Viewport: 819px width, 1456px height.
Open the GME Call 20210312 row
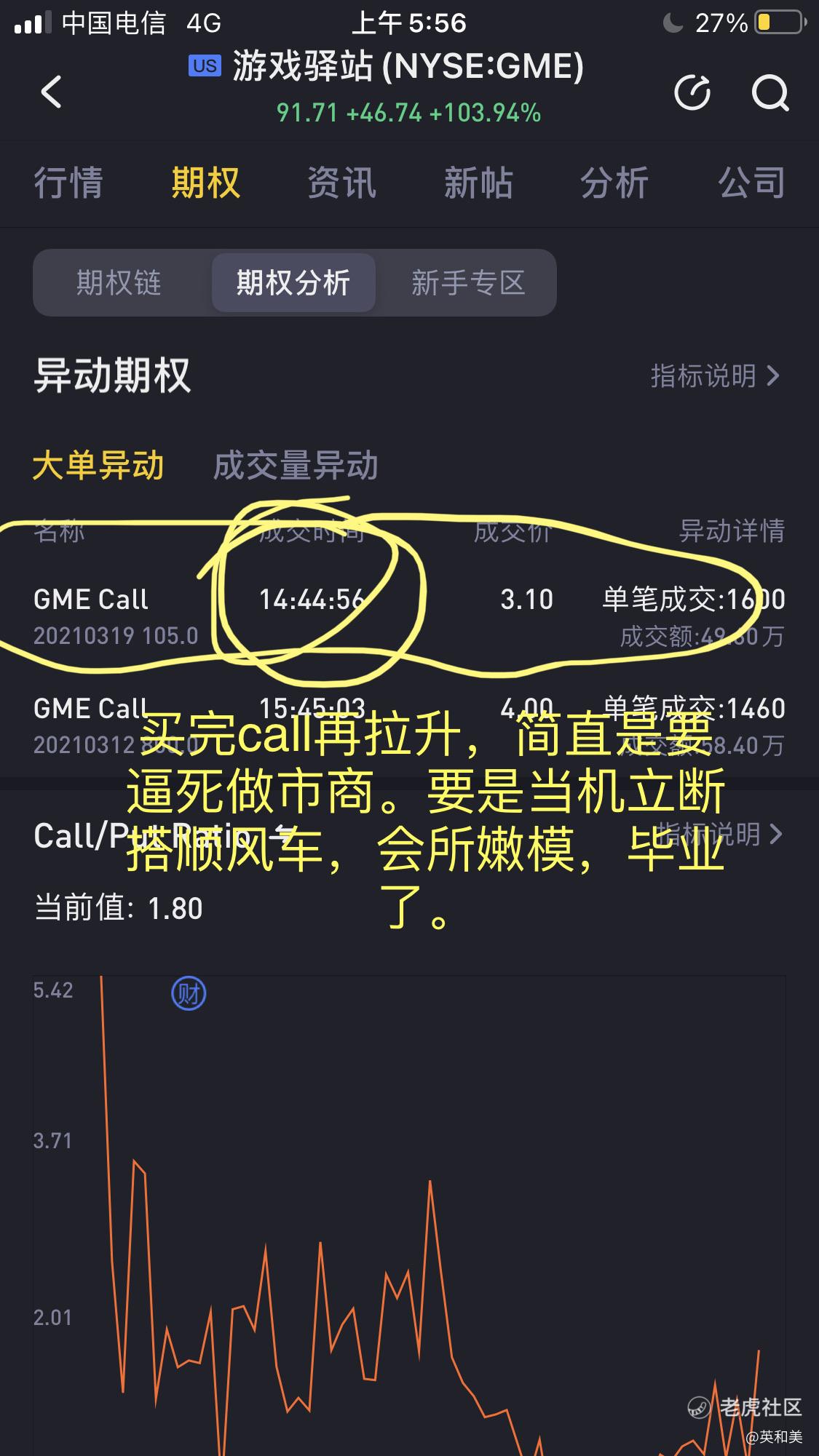click(x=409, y=725)
